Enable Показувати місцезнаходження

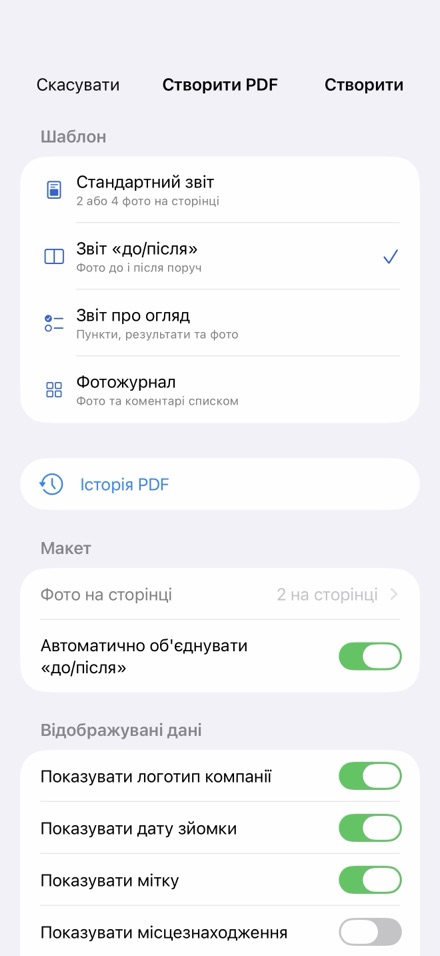coord(371,932)
